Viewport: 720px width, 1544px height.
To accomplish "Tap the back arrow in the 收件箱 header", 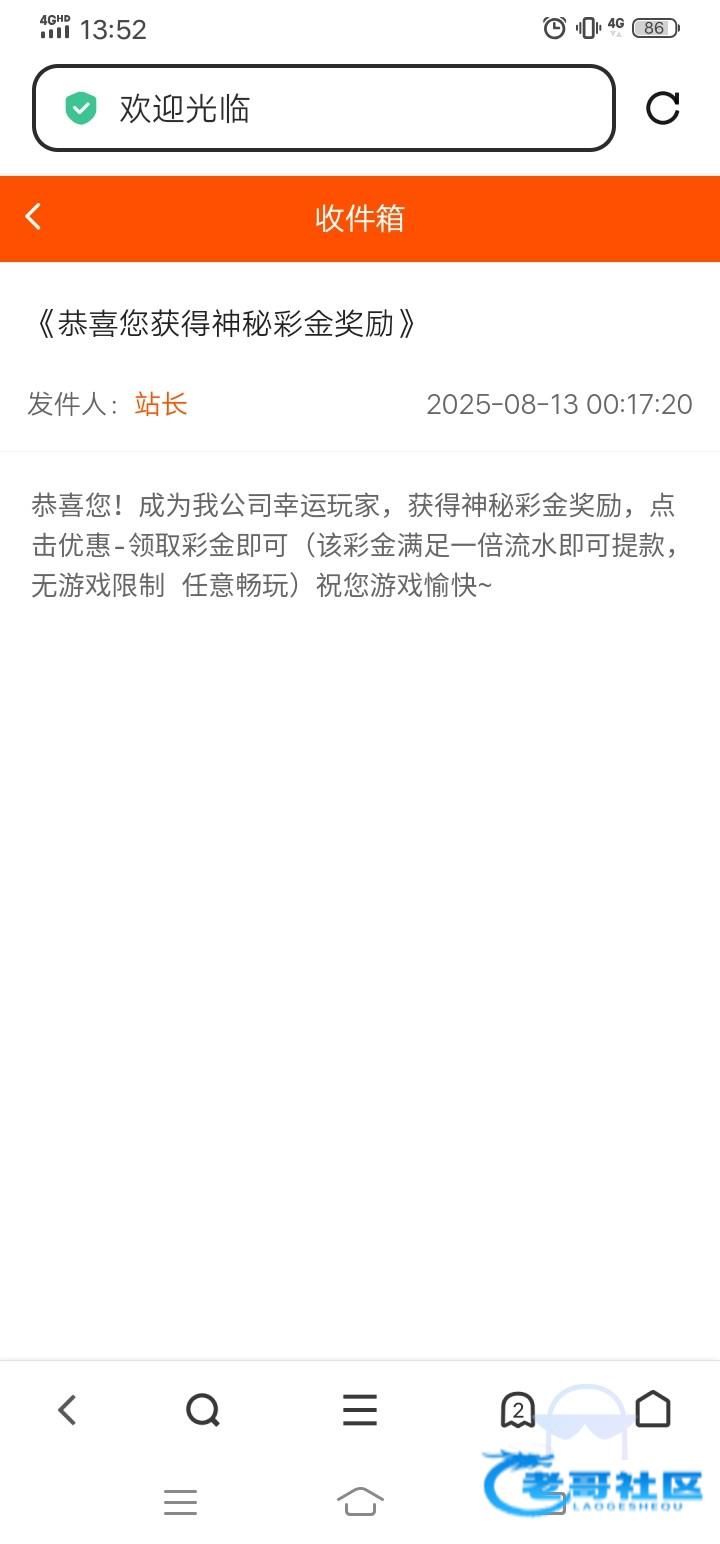I will tap(33, 216).
